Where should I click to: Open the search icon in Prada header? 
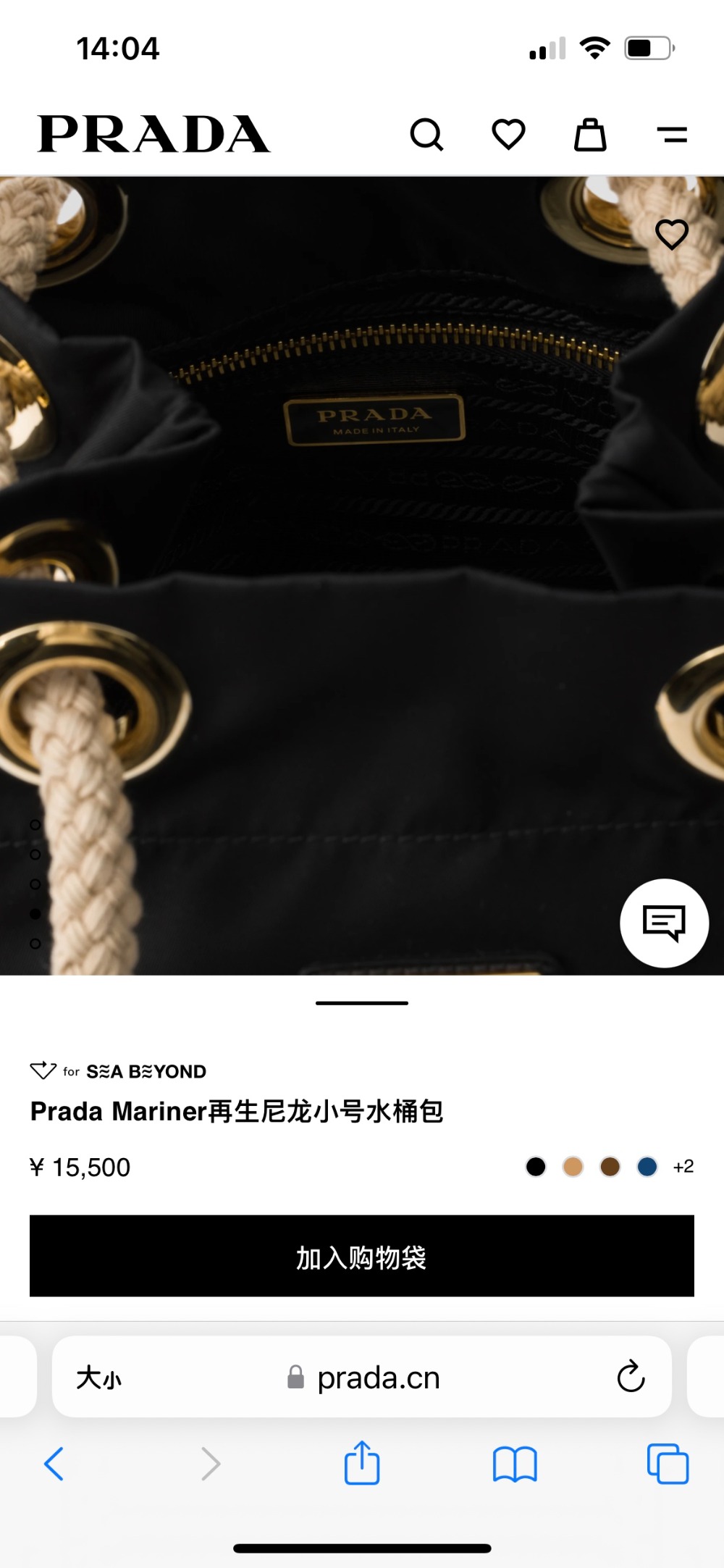pos(426,135)
